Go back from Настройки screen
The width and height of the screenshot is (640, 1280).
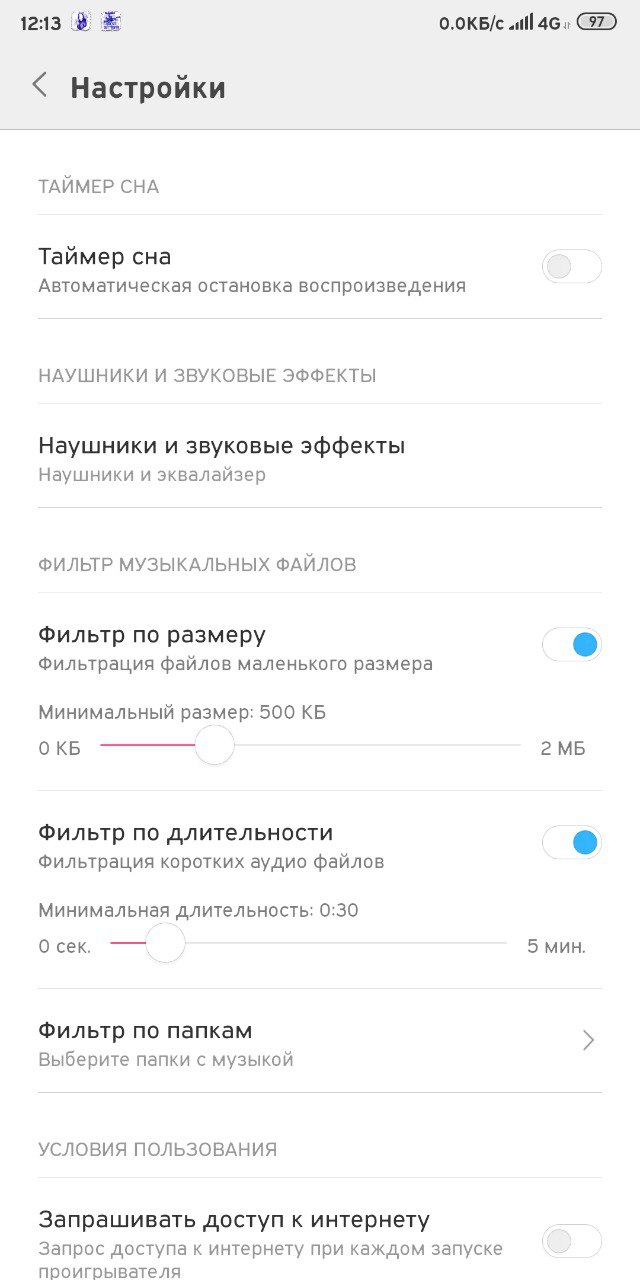[40, 86]
